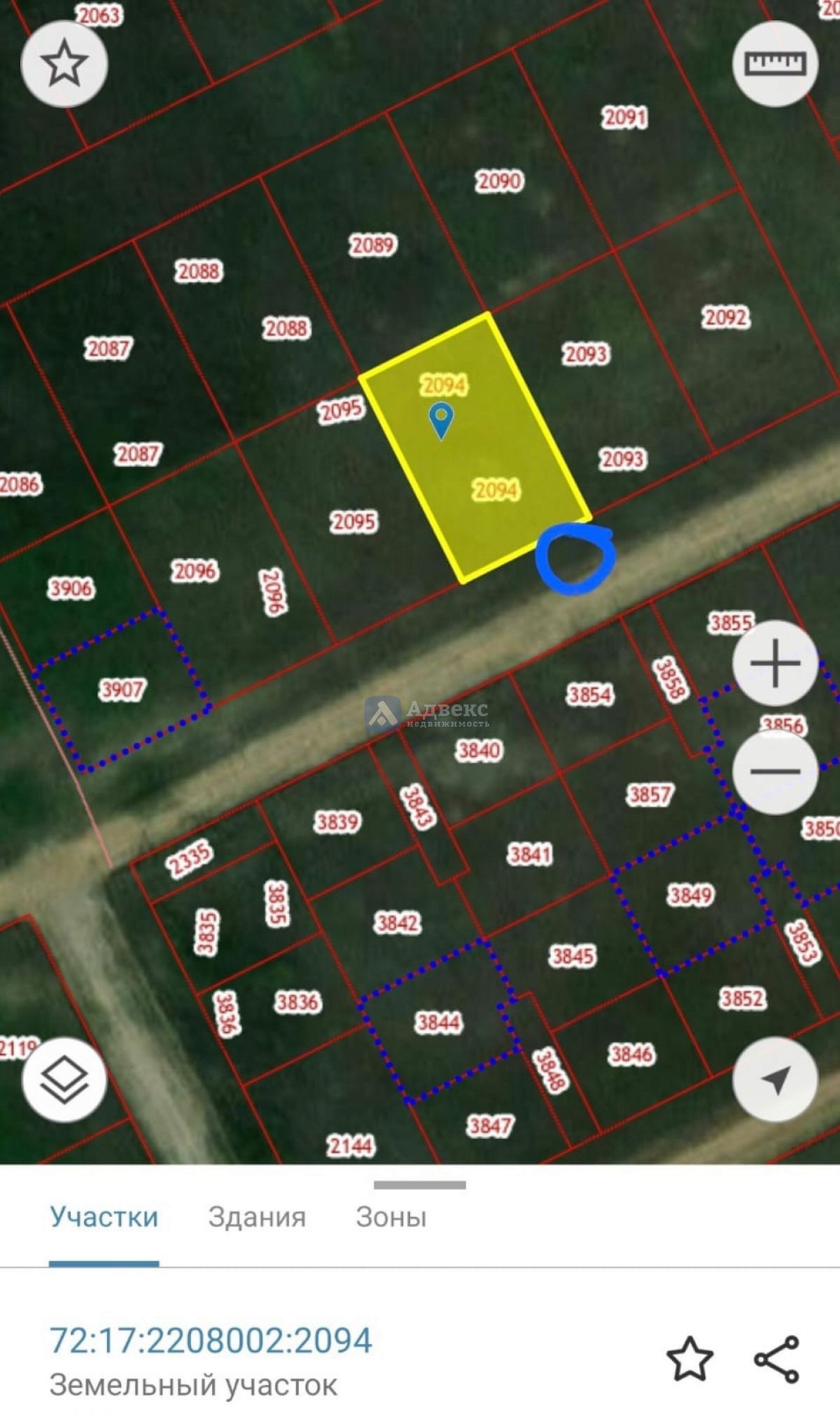Share the parcel 2094 info
The height and width of the screenshot is (1415, 840).
click(x=776, y=1359)
